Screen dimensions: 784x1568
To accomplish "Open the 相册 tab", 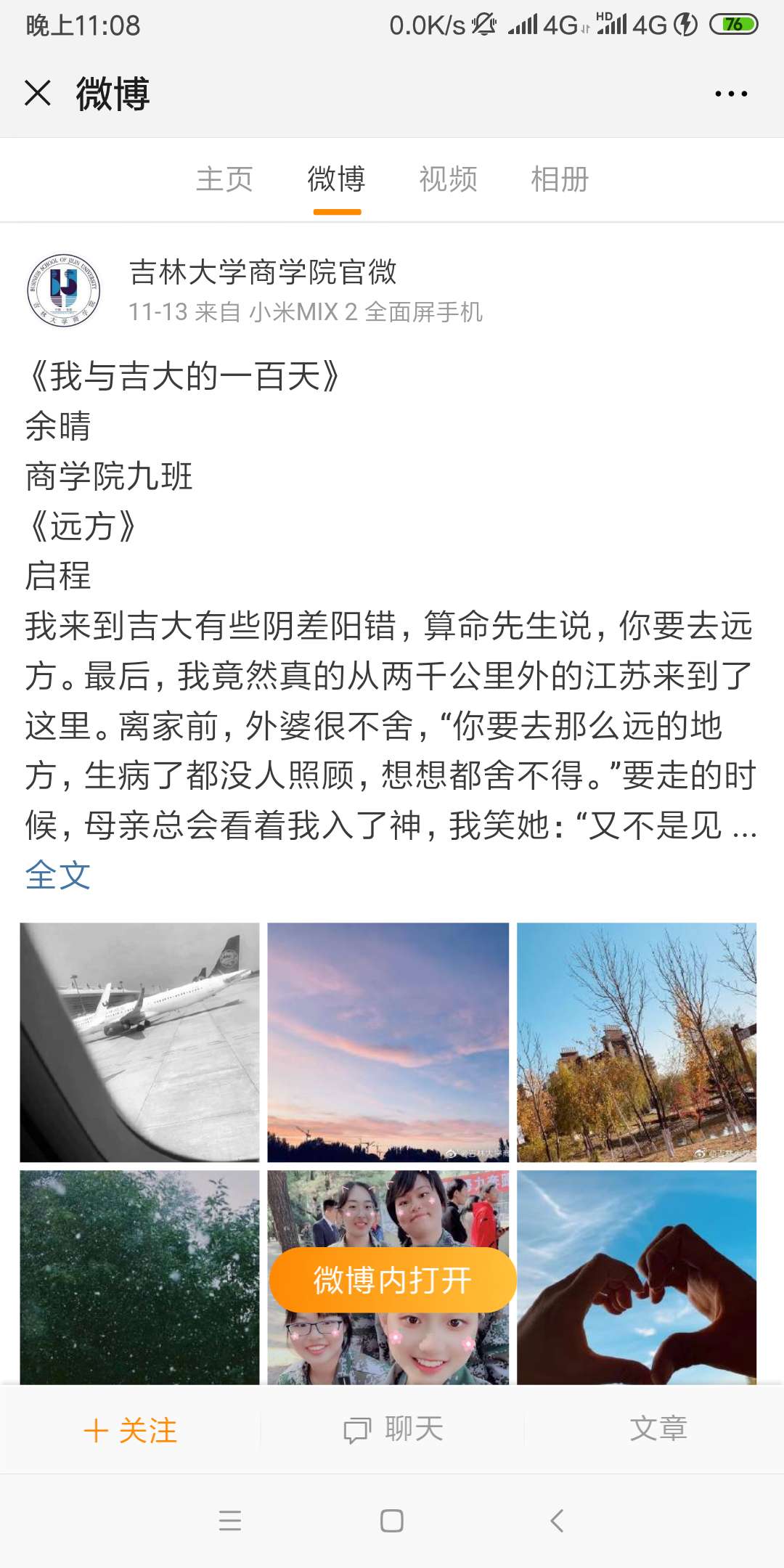I will 560,179.
